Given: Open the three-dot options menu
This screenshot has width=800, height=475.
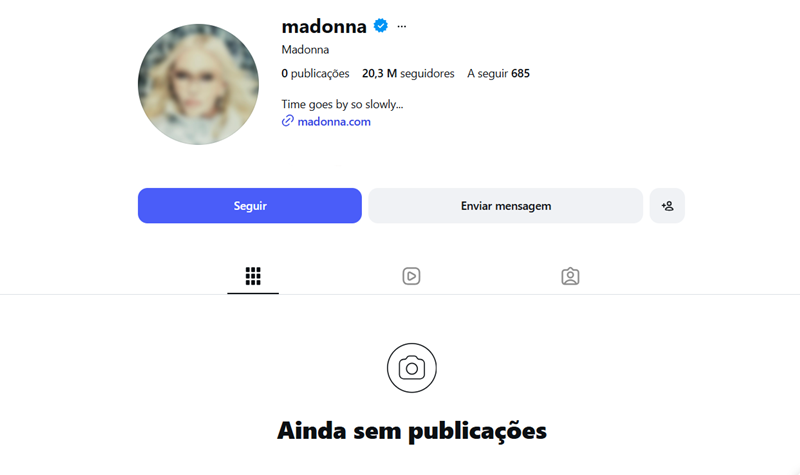Looking at the screenshot, I should click(402, 27).
